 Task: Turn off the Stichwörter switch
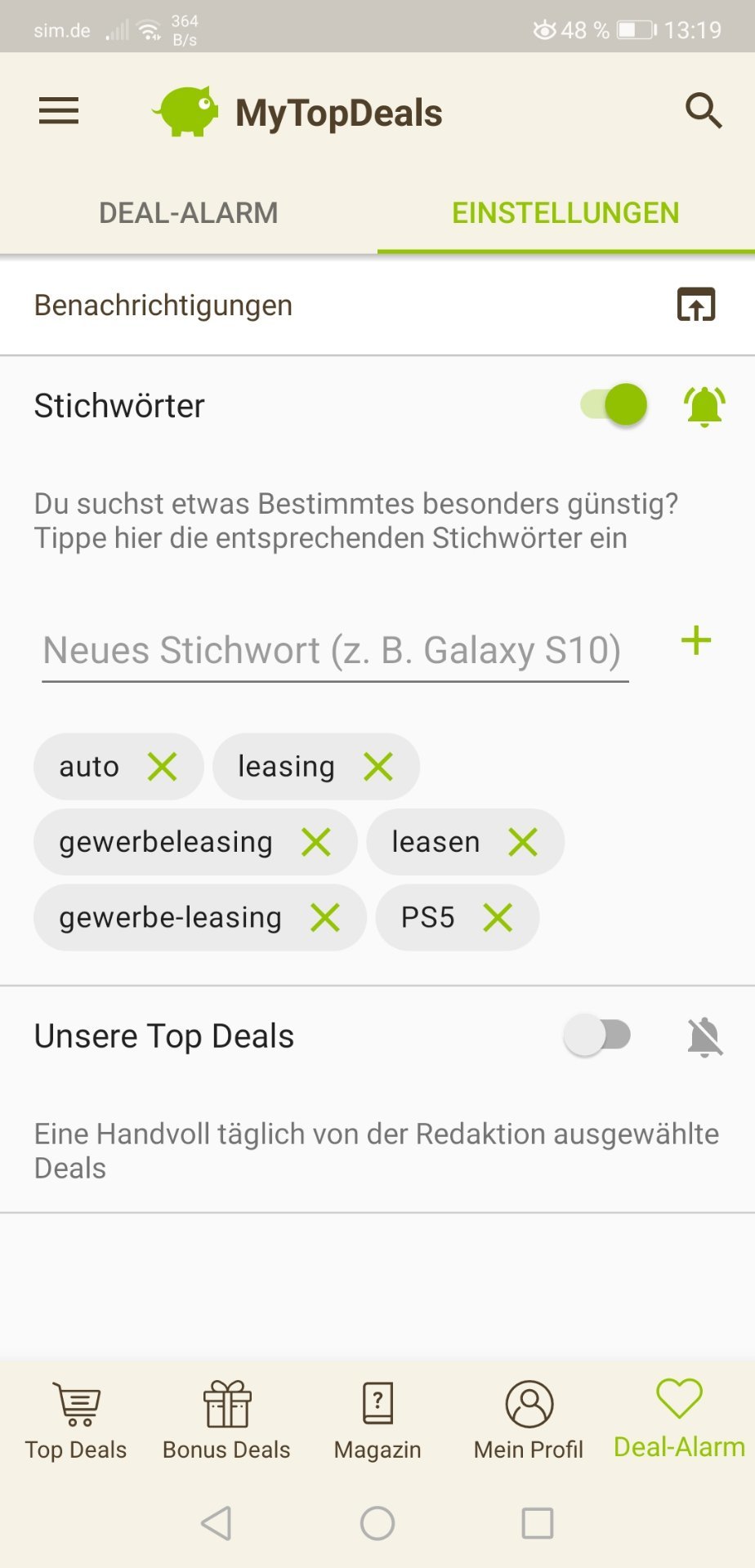(614, 405)
